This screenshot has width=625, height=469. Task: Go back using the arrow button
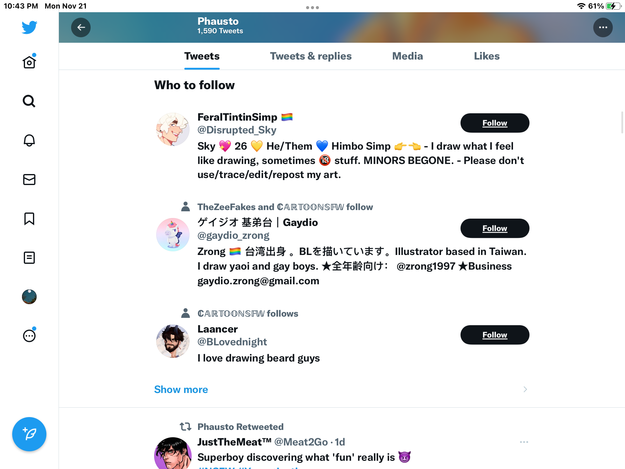(81, 28)
